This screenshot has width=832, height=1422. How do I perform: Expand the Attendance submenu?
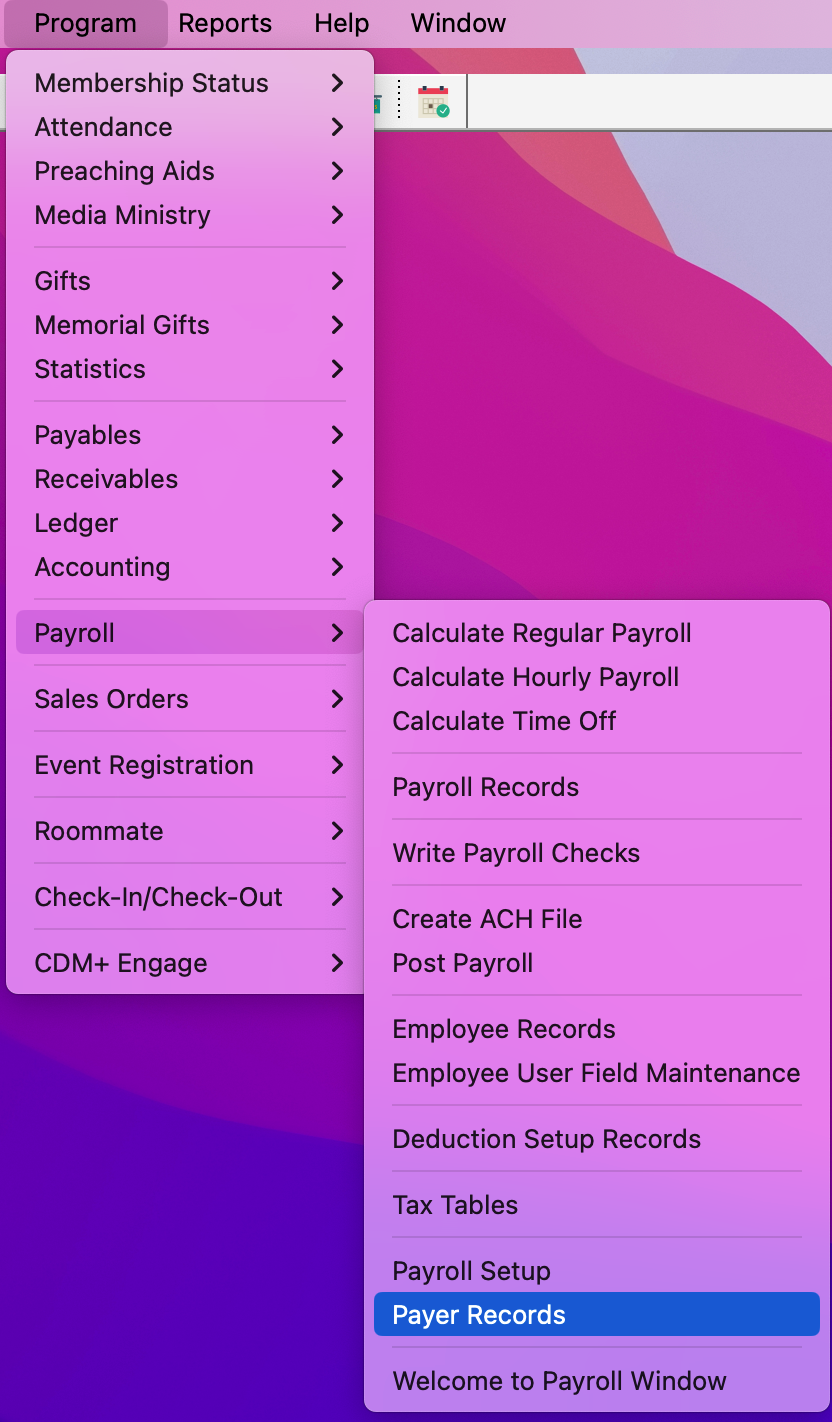(x=103, y=127)
